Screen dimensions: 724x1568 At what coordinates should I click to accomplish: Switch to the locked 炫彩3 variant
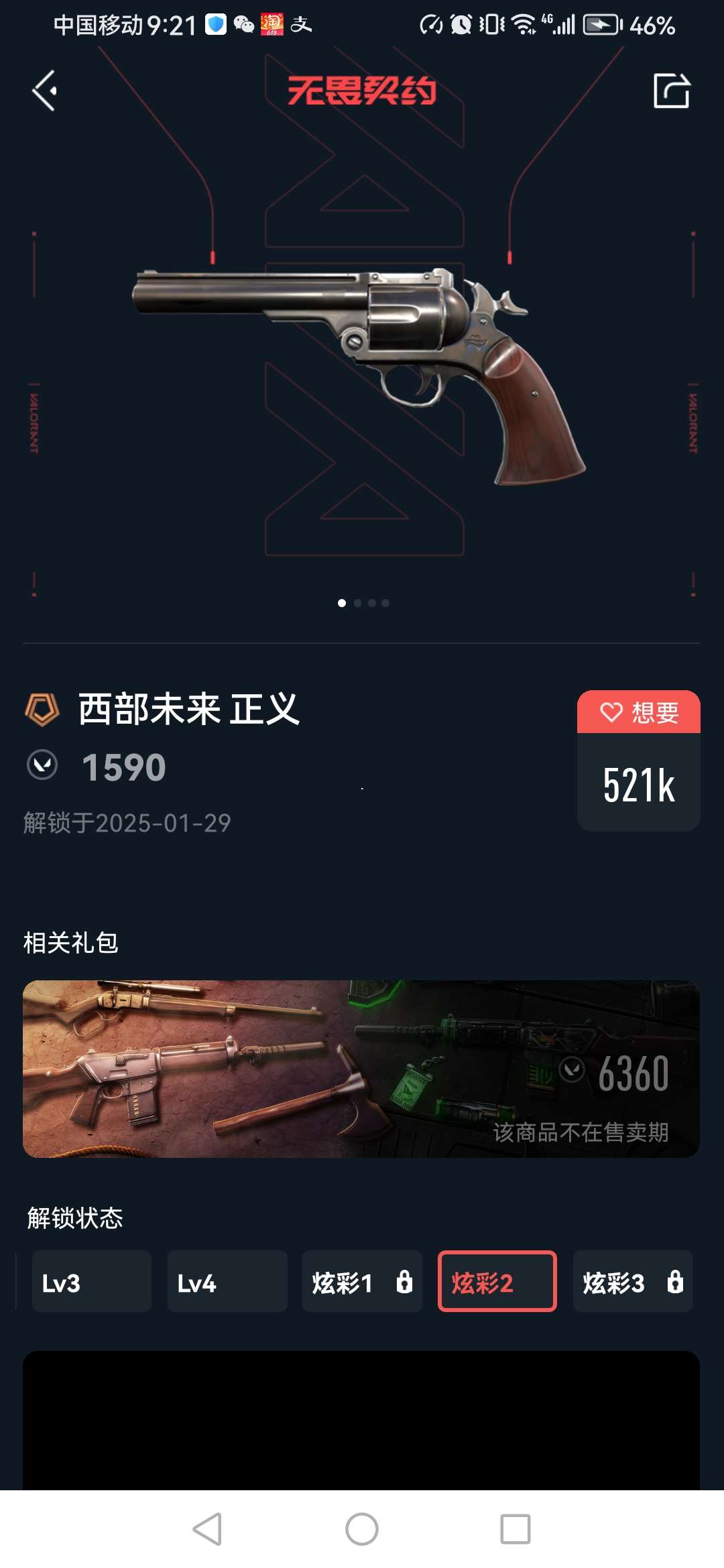tap(632, 1281)
